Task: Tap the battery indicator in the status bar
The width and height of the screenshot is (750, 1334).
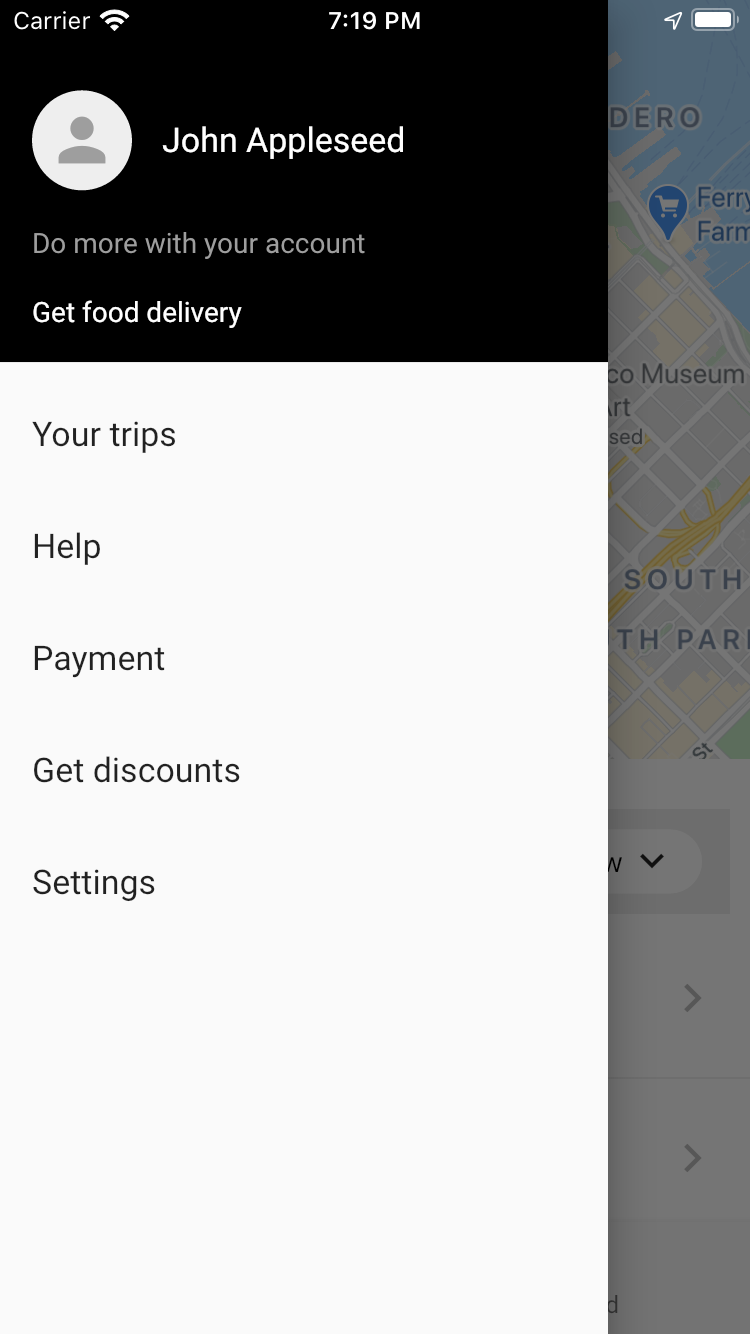Action: (711, 19)
